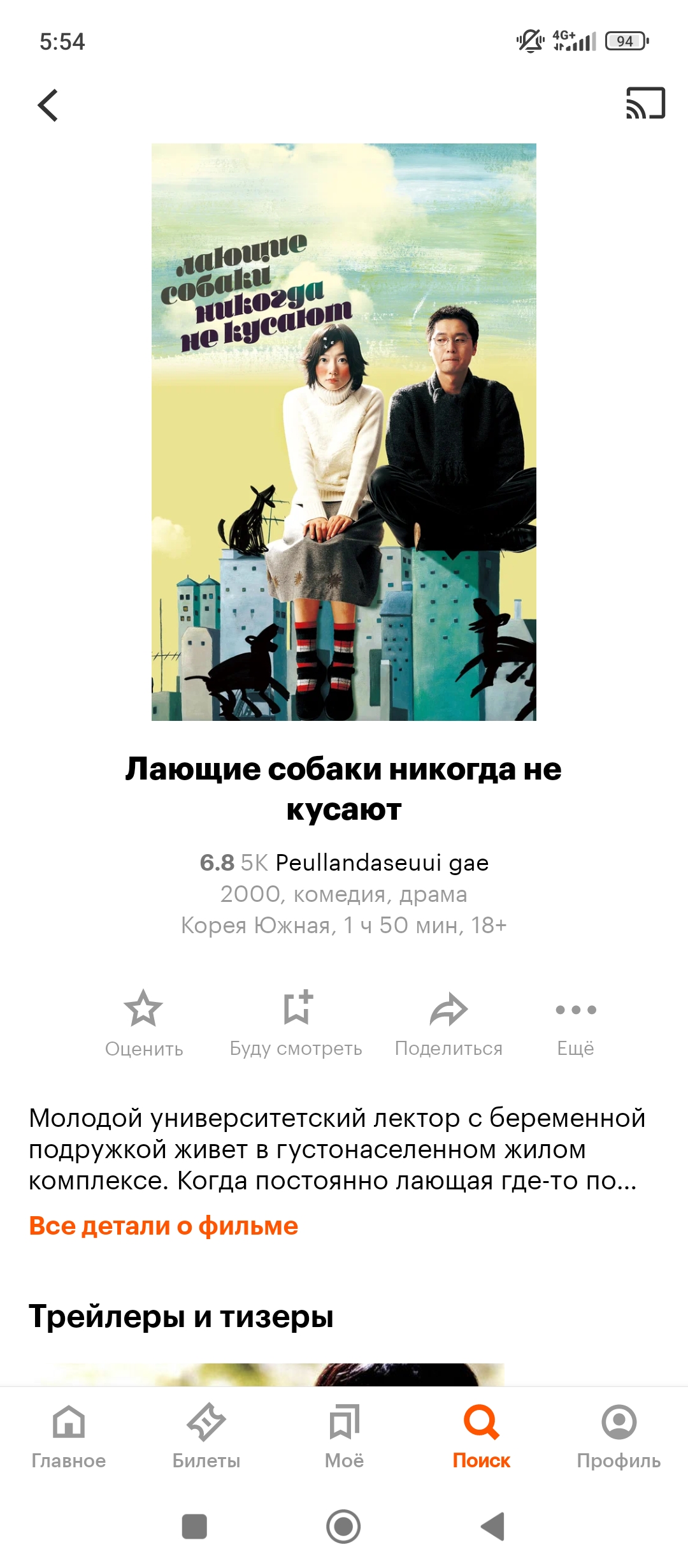The height and width of the screenshot is (1568, 688).
Task: Tap the system home button
Action: 343,1527
